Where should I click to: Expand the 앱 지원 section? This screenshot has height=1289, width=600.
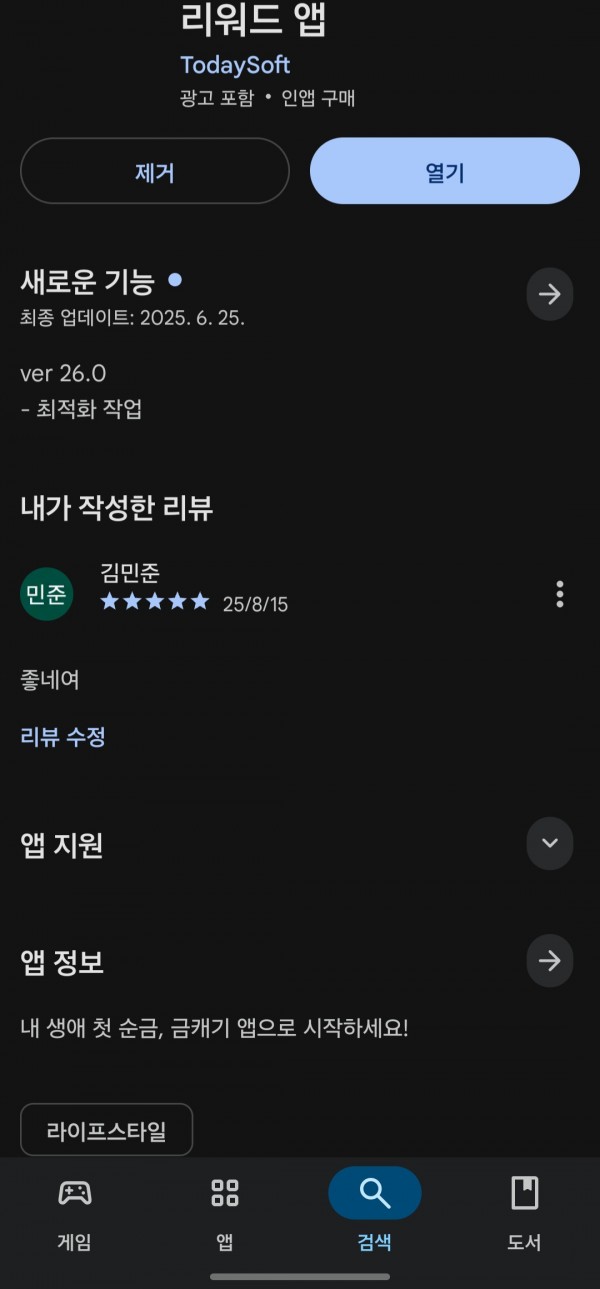coord(550,842)
